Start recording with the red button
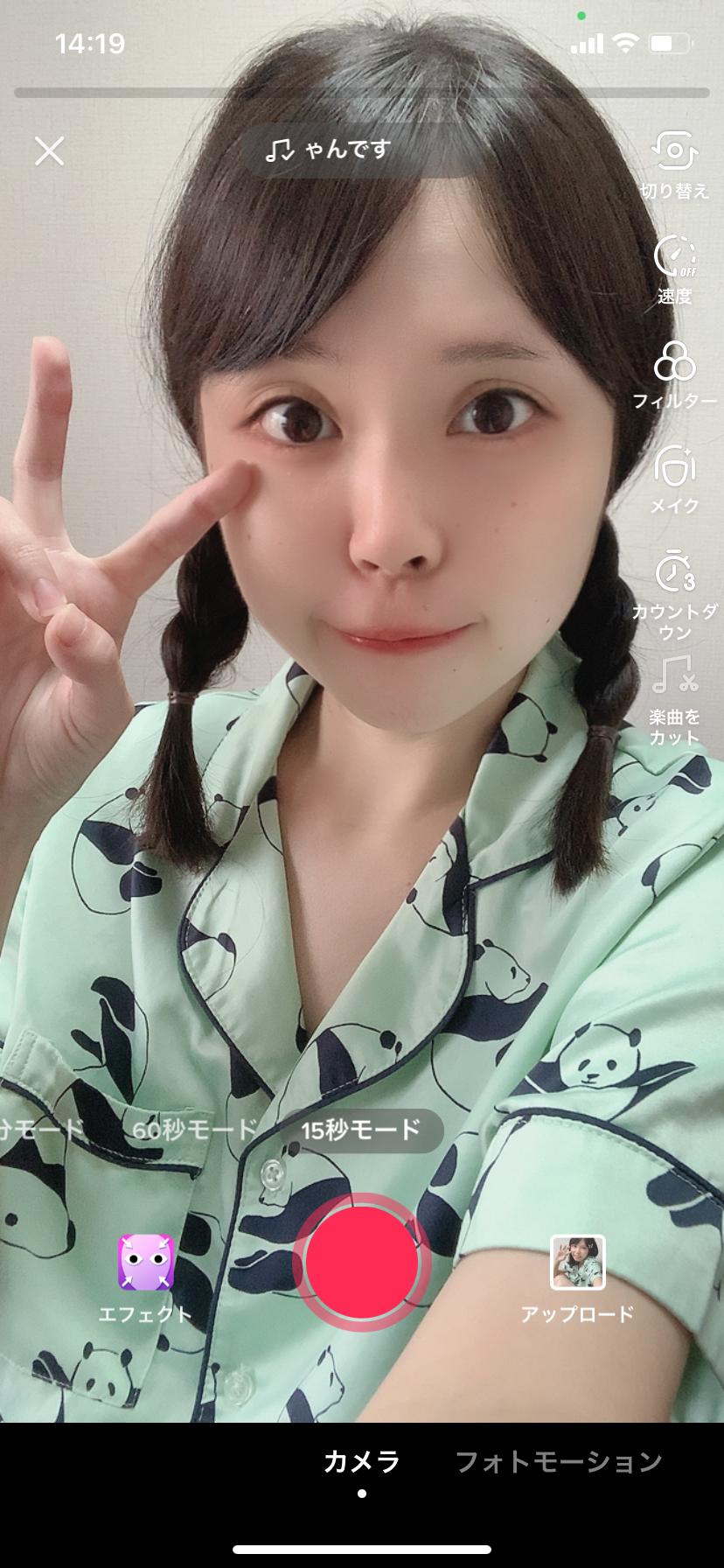The image size is (724, 1568). click(361, 1262)
